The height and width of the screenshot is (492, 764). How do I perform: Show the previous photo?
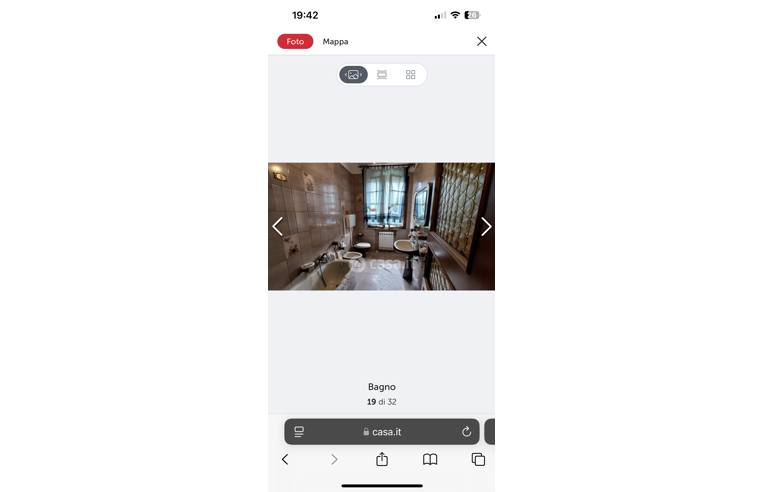[278, 227]
